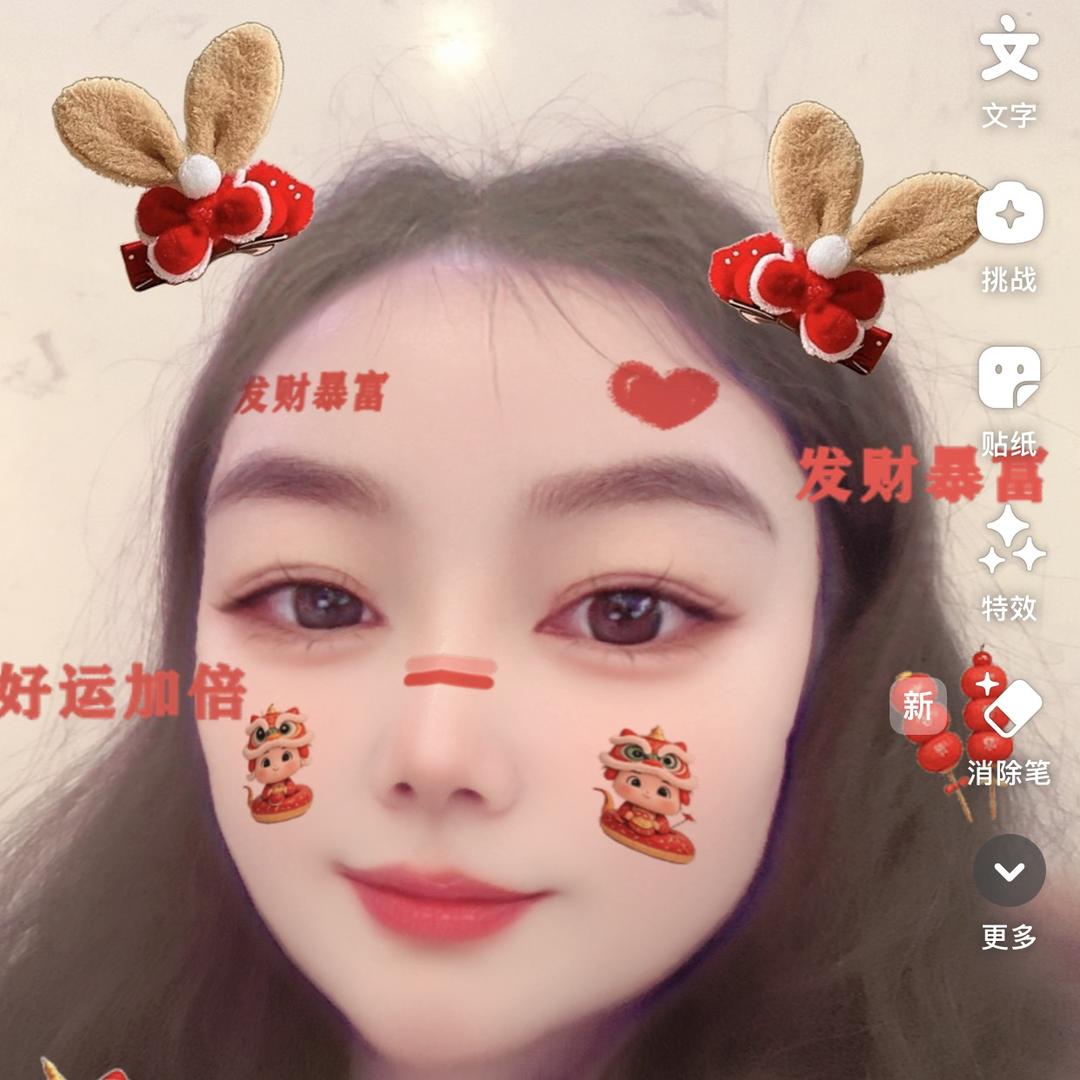
Task: Open the 挑战 challenge option
Action: click(x=1009, y=216)
